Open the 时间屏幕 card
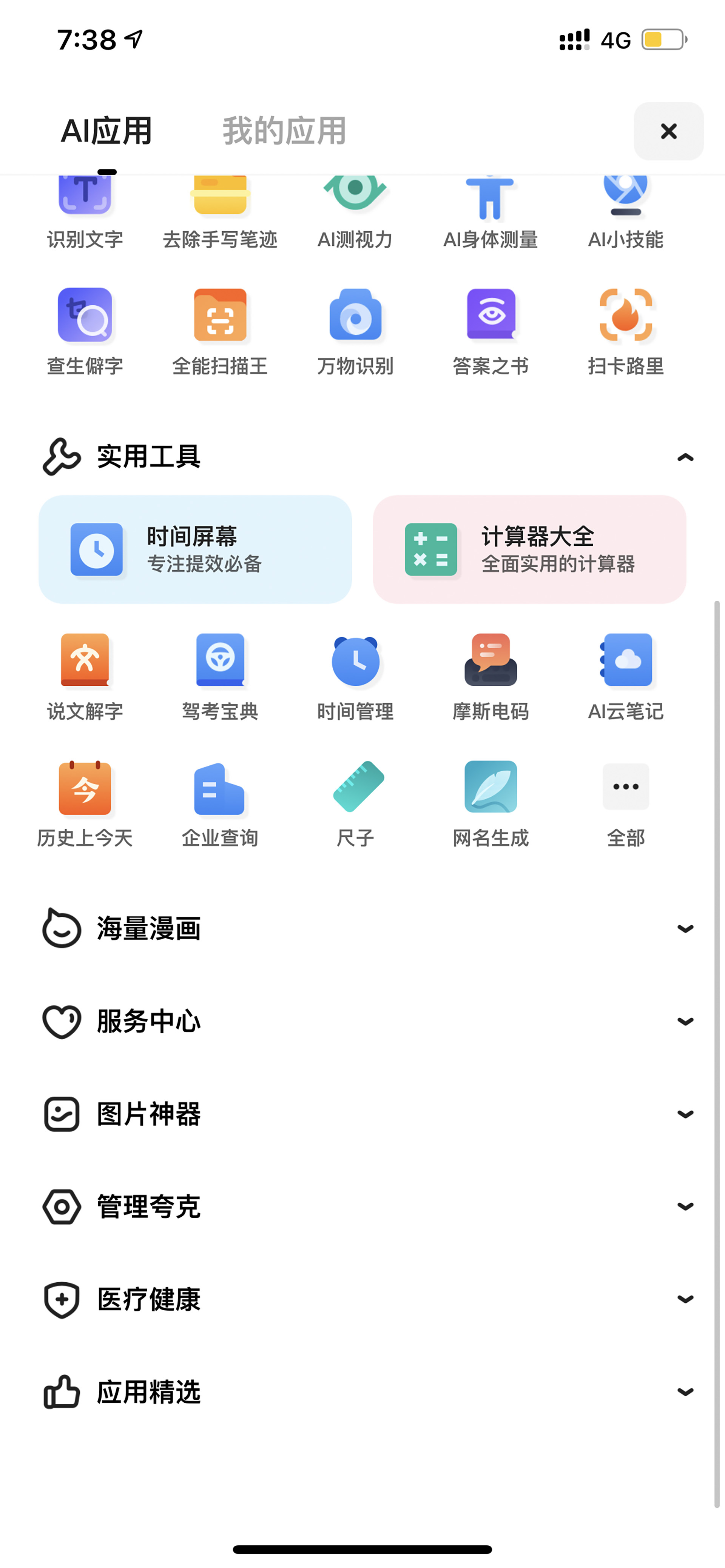725x1568 pixels. (195, 549)
